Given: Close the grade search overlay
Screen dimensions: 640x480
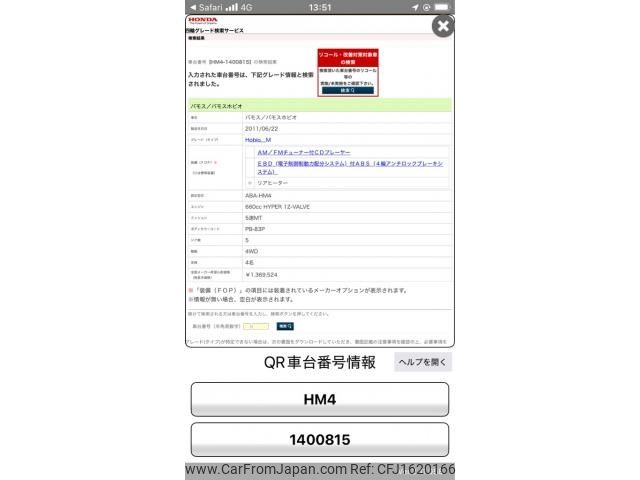Looking at the screenshot, I should (442, 26).
